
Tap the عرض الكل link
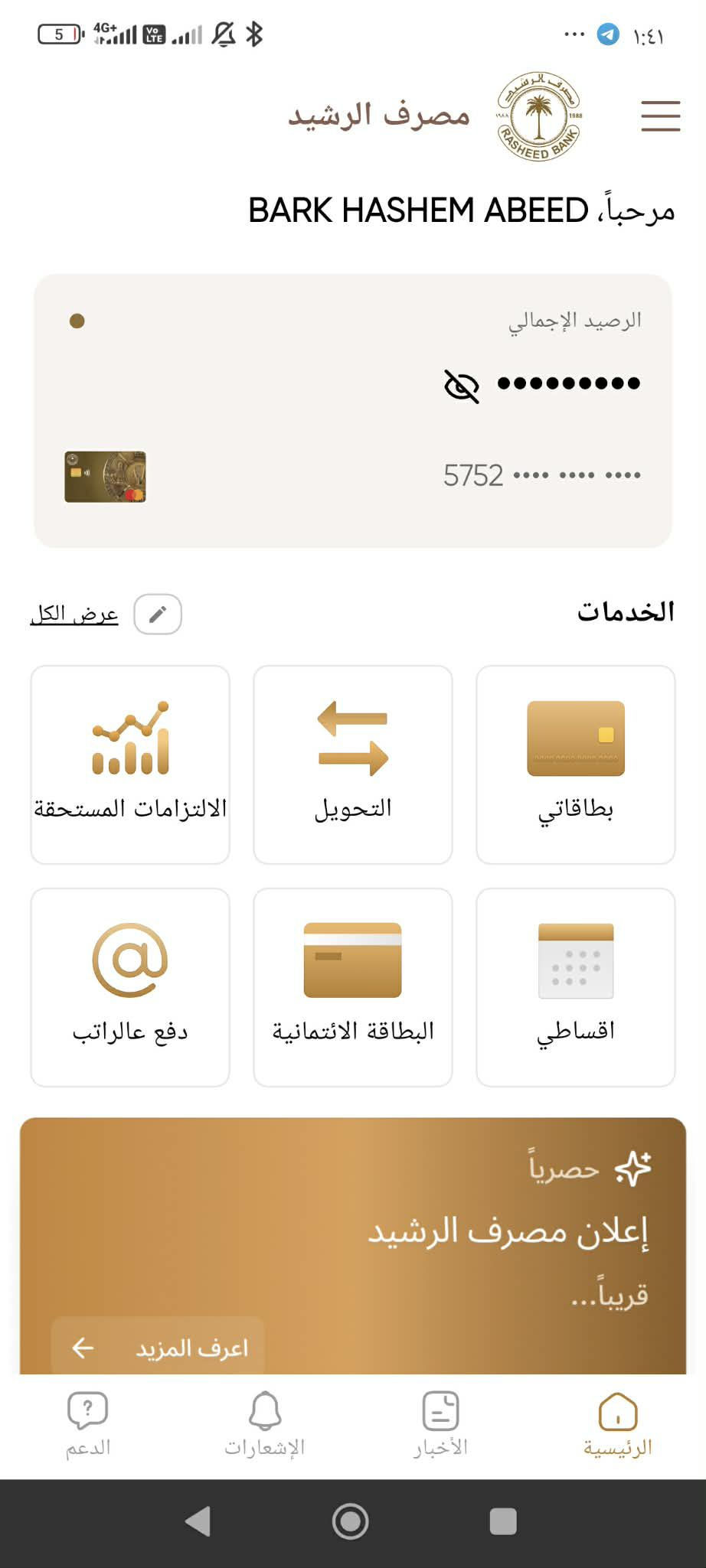(x=74, y=614)
